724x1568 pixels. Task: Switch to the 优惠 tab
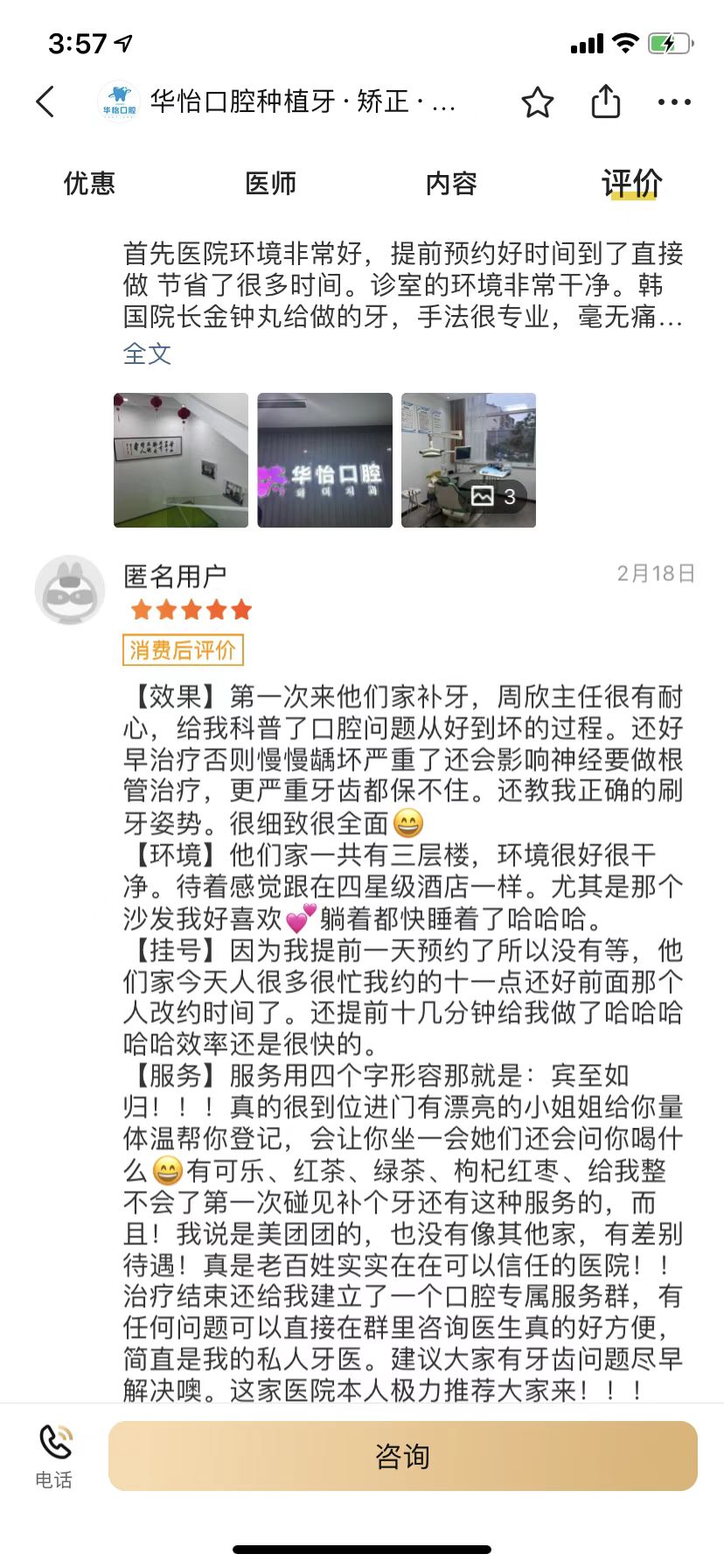pos(89,183)
